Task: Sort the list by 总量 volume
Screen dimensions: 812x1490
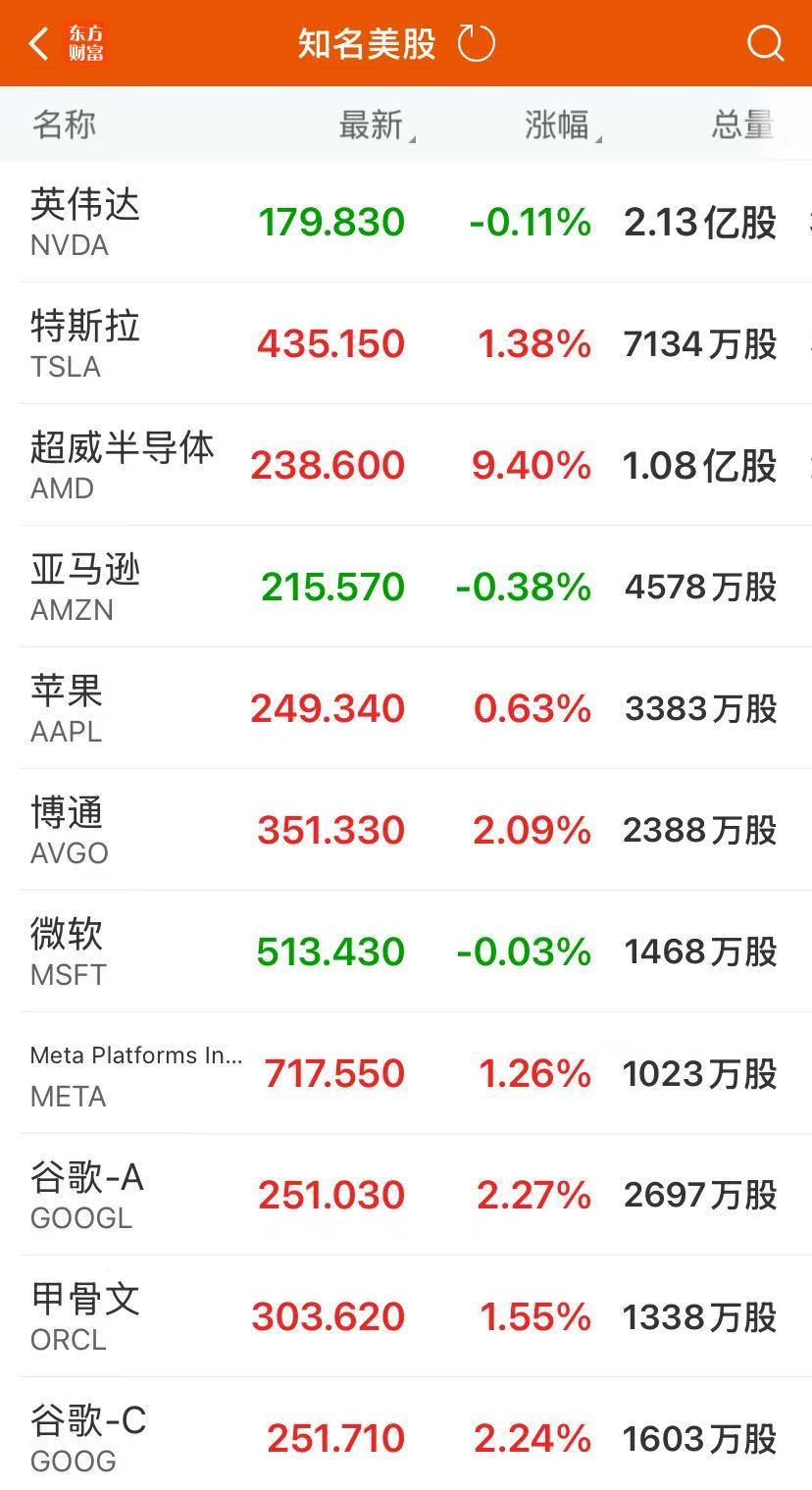Action: click(x=742, y=126)
